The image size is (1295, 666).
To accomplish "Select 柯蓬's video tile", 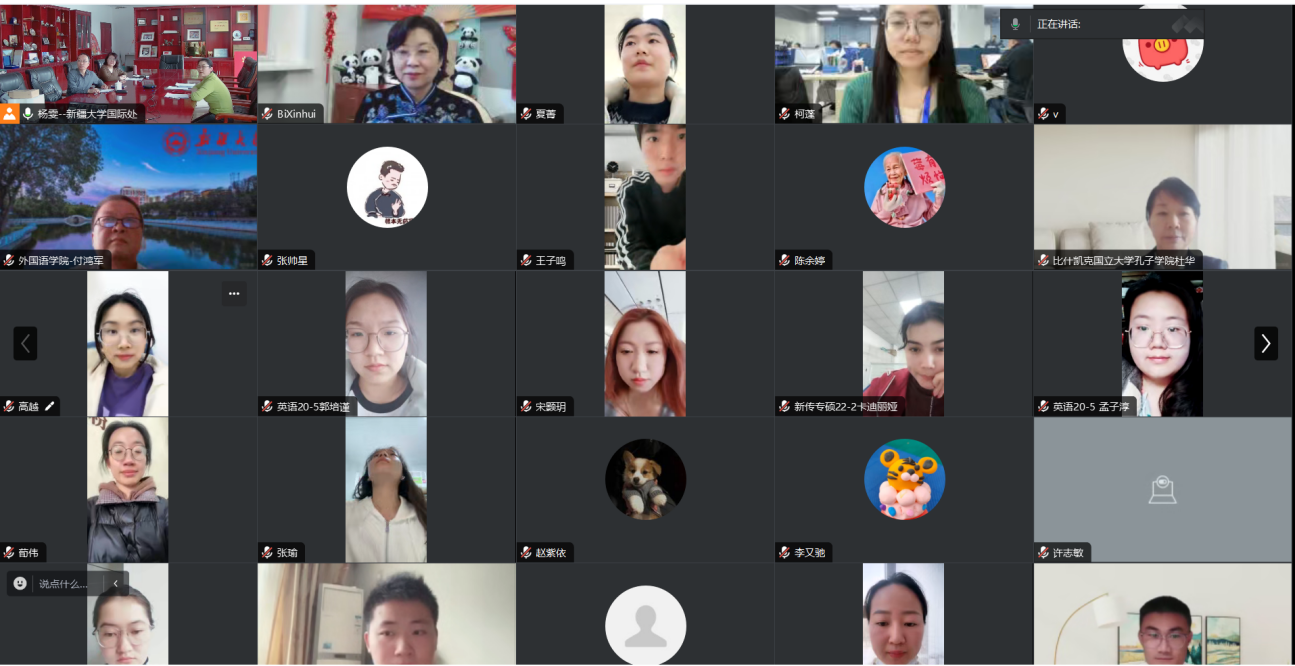I will (x=903, y=60).
